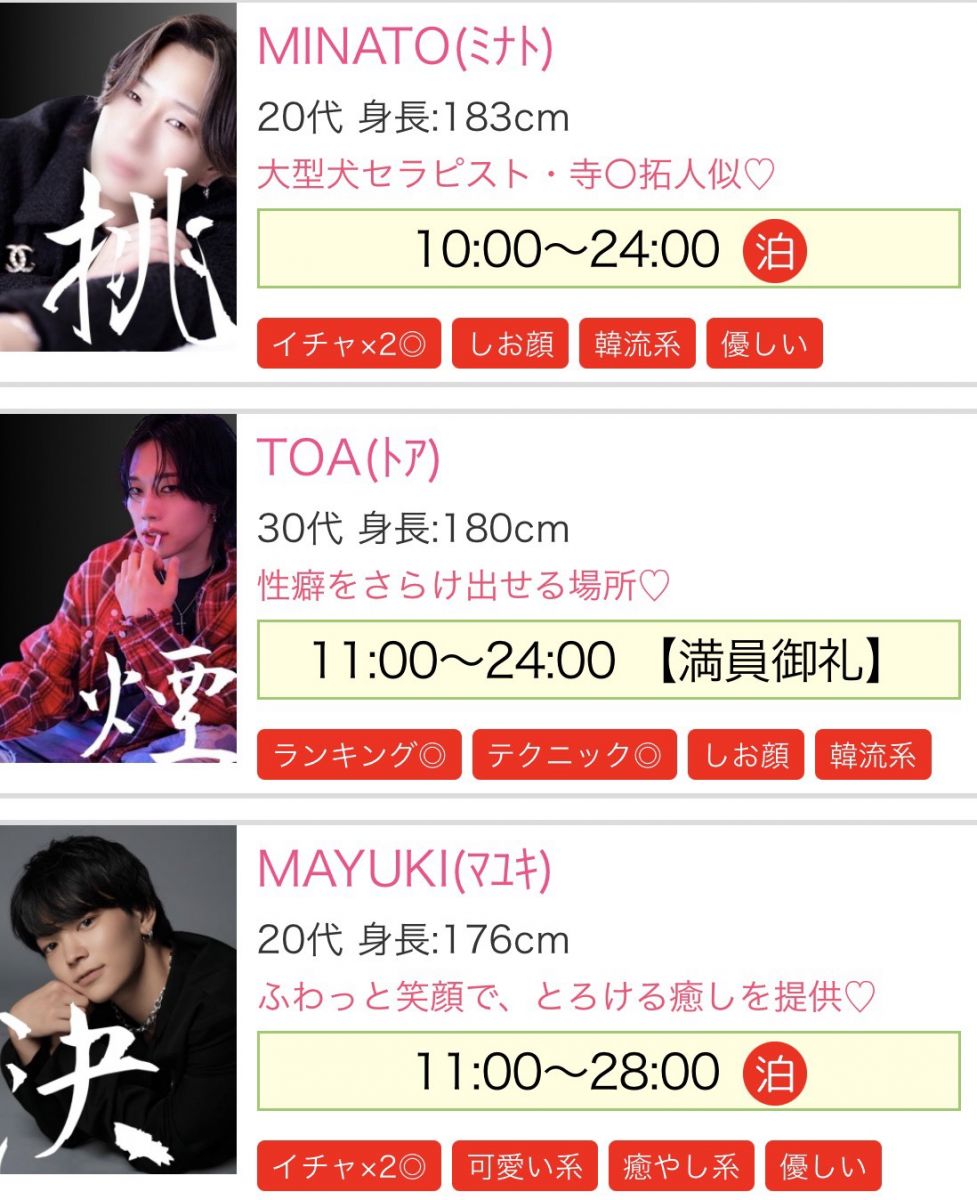Select the テクニック◎ tag under TOA
Screen dimensions: 977x1200
click(574, 755)
